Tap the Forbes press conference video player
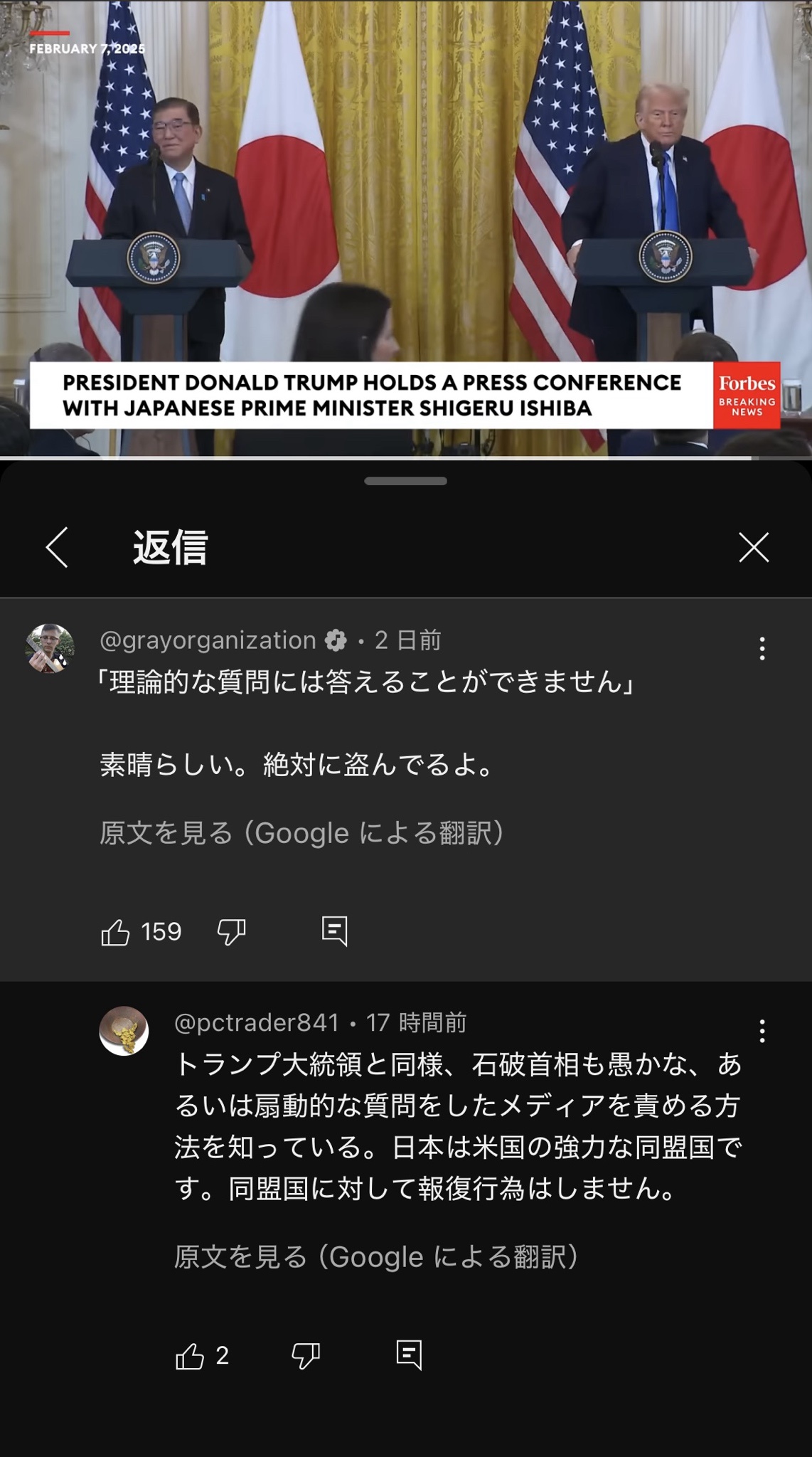Screen dimensions: 812x1457 (406, 213)
